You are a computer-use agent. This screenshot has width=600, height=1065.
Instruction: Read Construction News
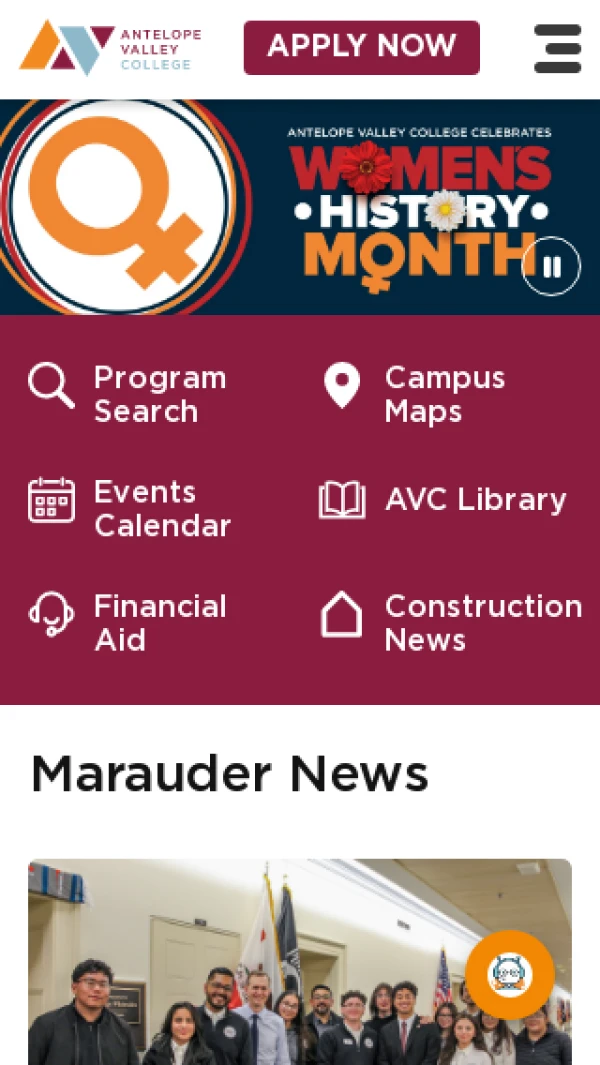pyautogui.click(x=451, y=622)
